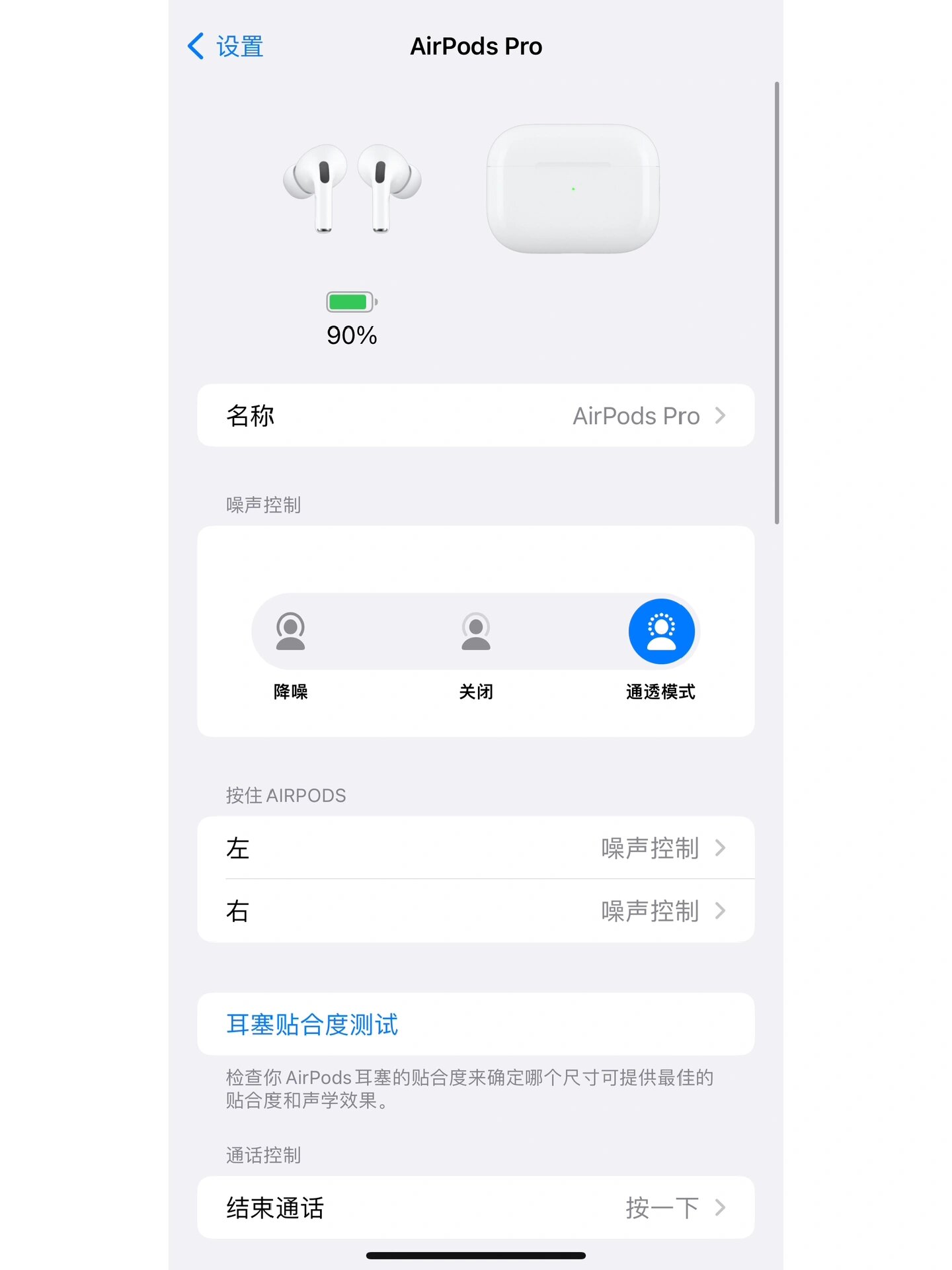Open 左 left AirPod press settings

pos(476,849)
